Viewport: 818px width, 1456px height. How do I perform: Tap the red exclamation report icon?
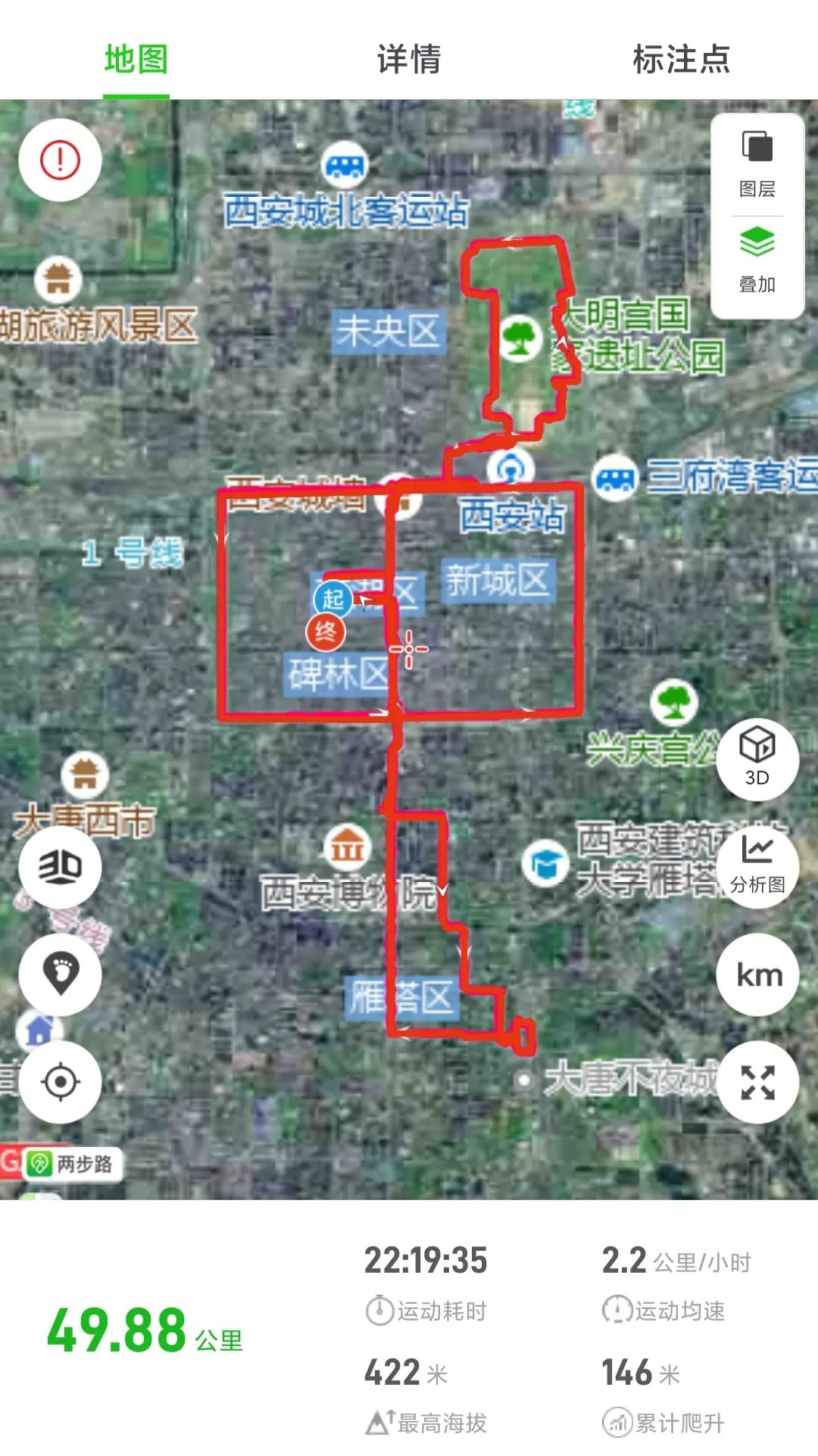(x=60, y=161)
